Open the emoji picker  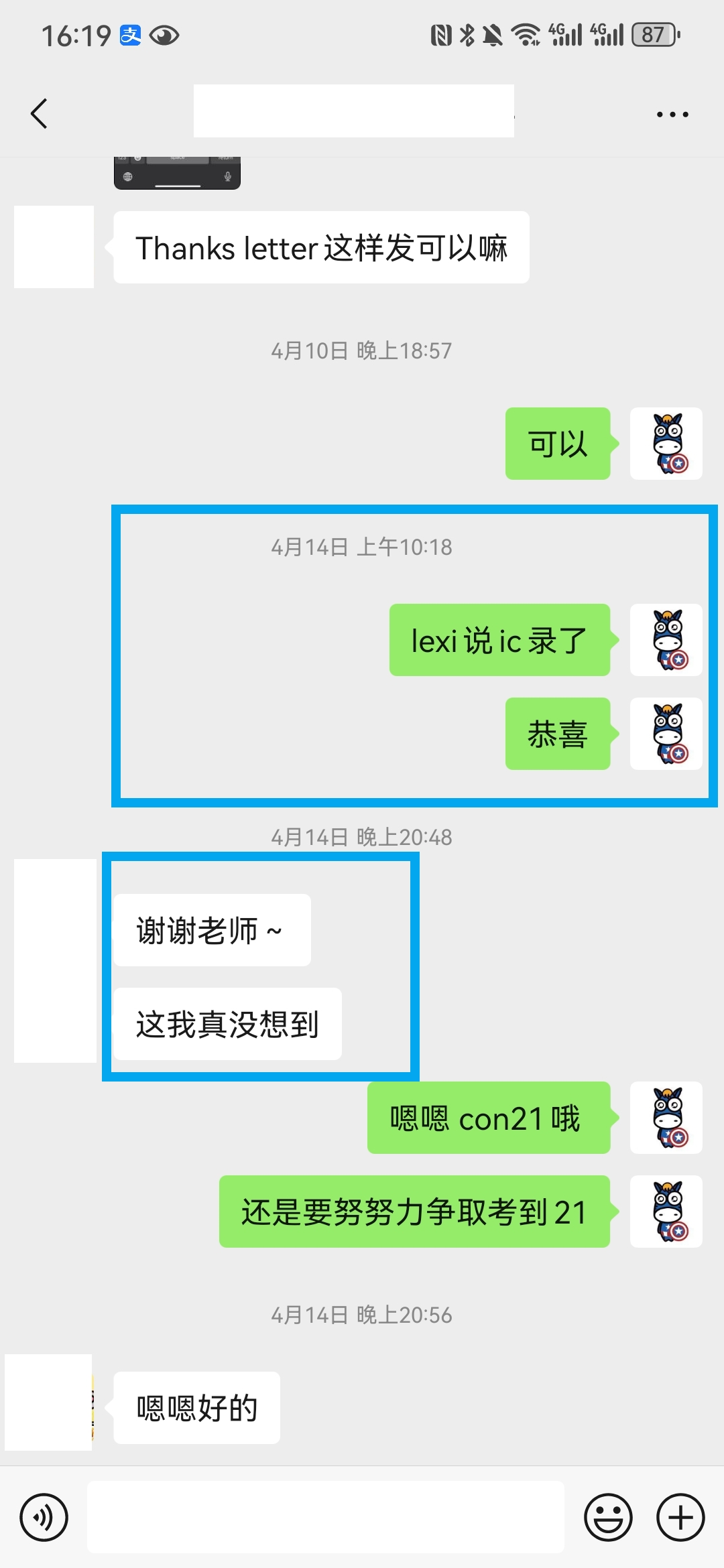(608, 1517)
